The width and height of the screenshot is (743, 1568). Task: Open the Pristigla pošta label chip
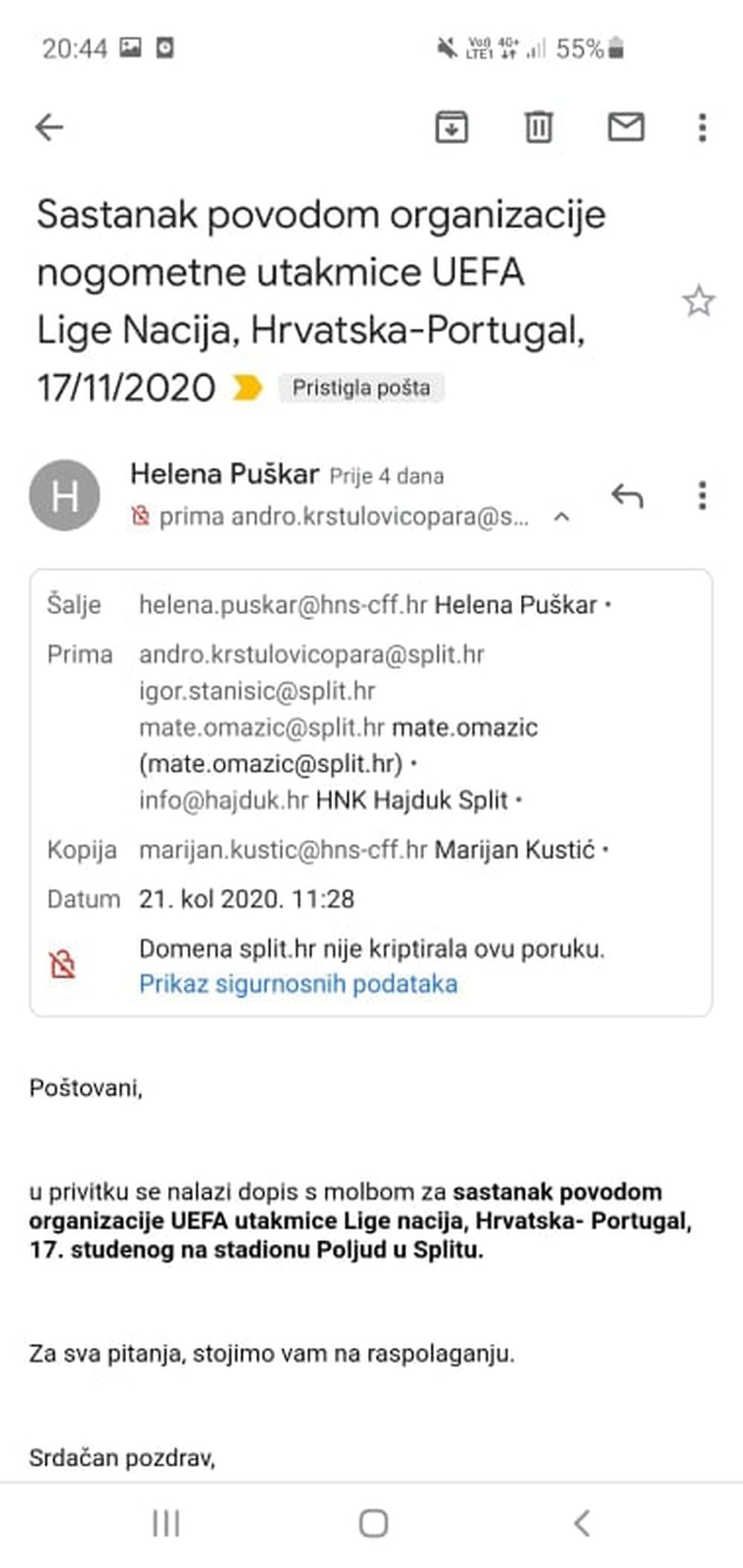click(x=361, y=388)
